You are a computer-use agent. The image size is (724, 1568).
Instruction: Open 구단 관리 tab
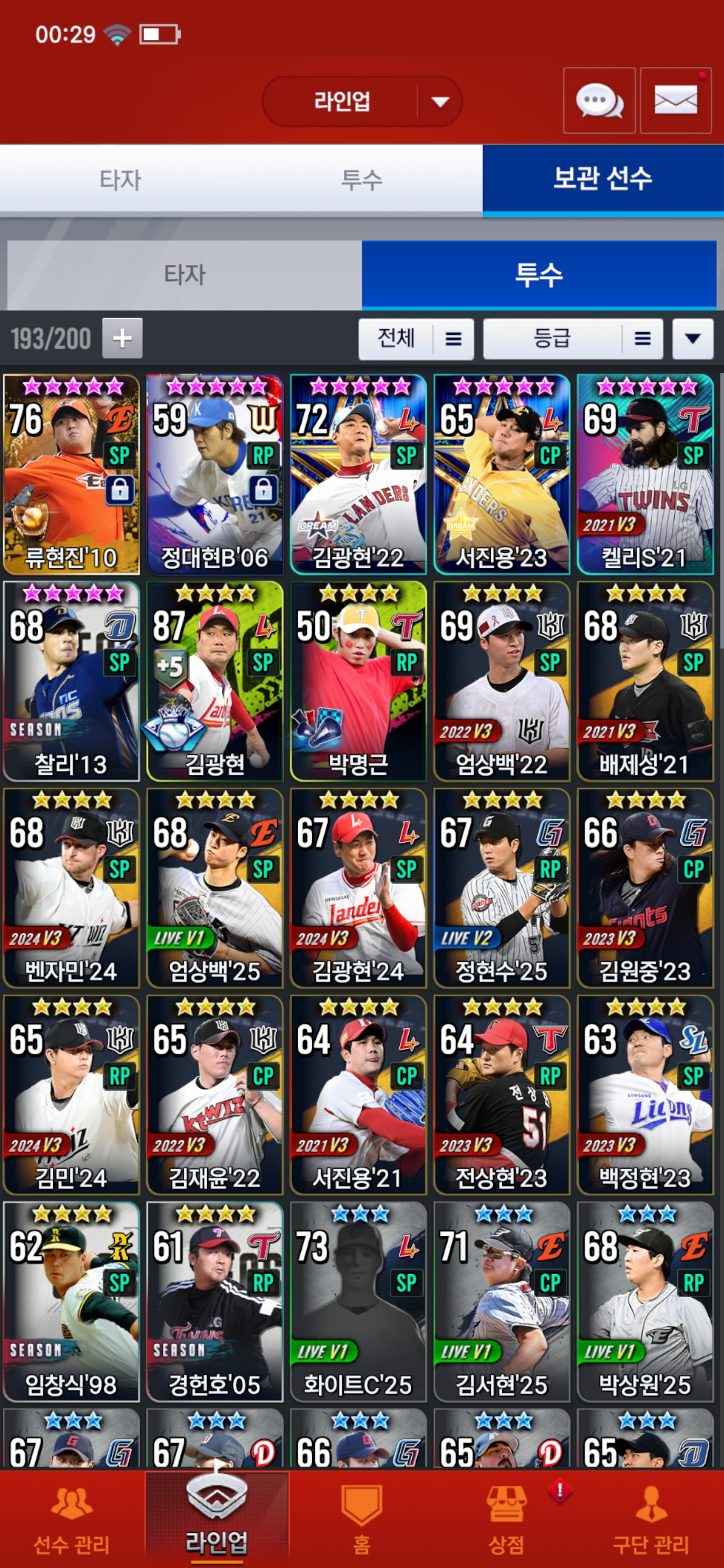tap(651, 1519)
